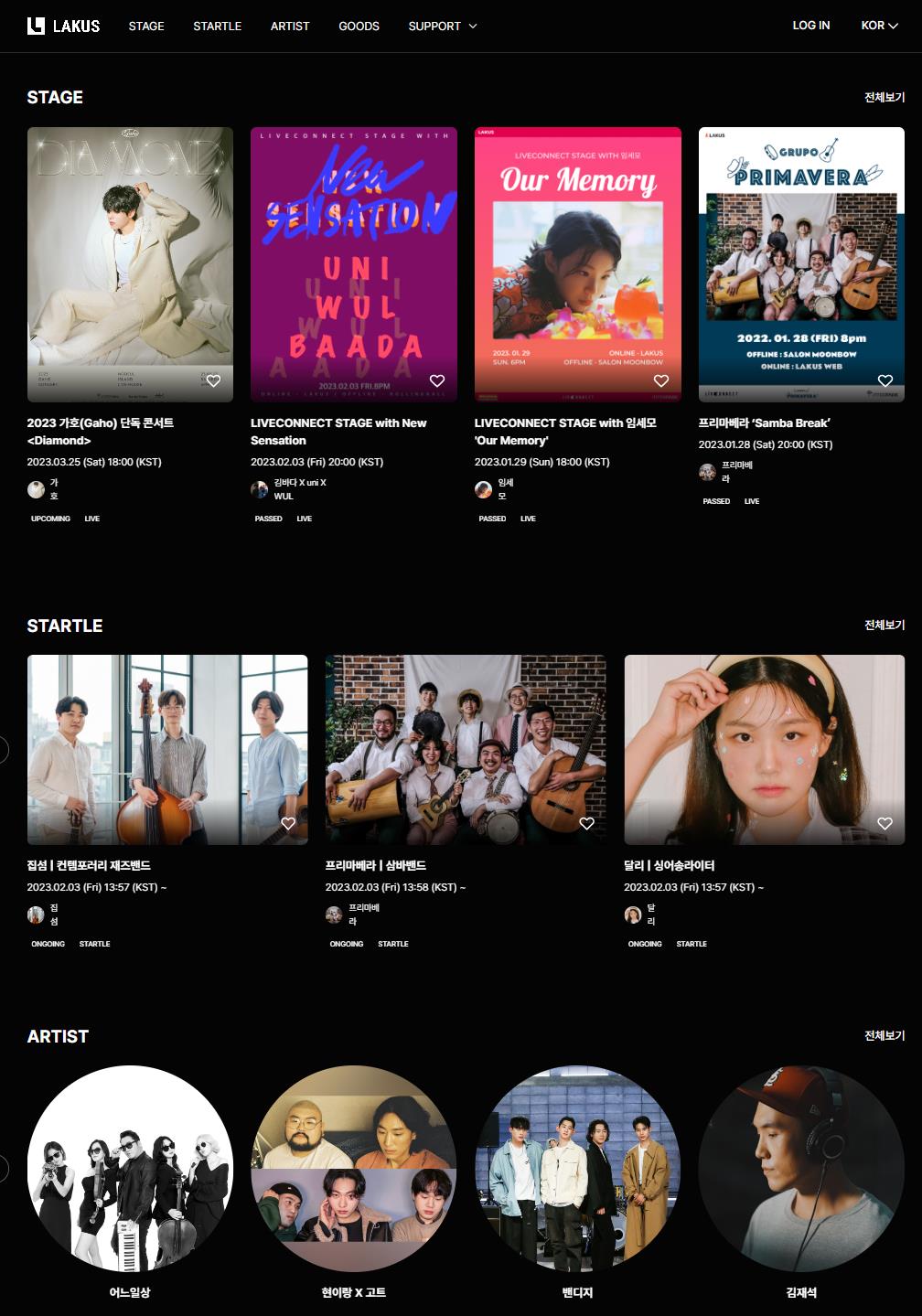Viewport: 922px width, 1316px height.
Task: View all in the STAGE section
Action: tap(884, 97)
